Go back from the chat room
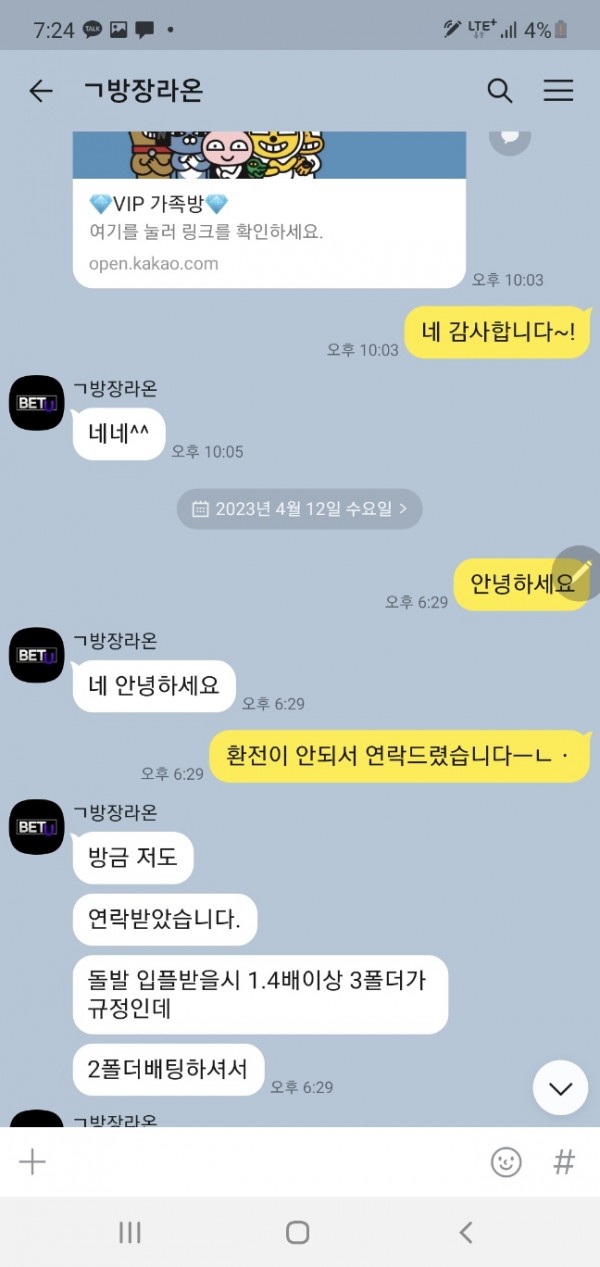600x1267 pixels. (x=40, y=91)
